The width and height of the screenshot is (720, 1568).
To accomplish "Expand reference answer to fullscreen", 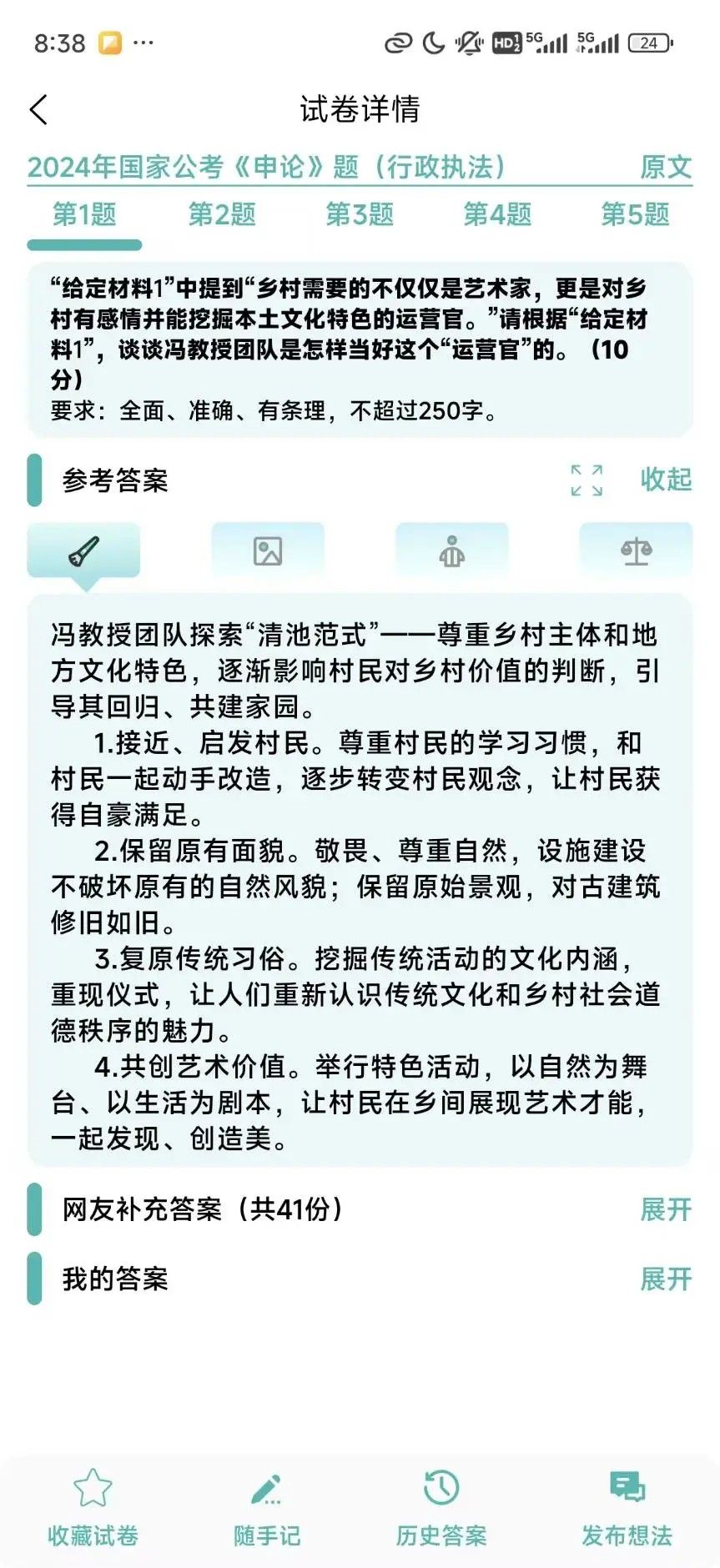I will (587, 480).
